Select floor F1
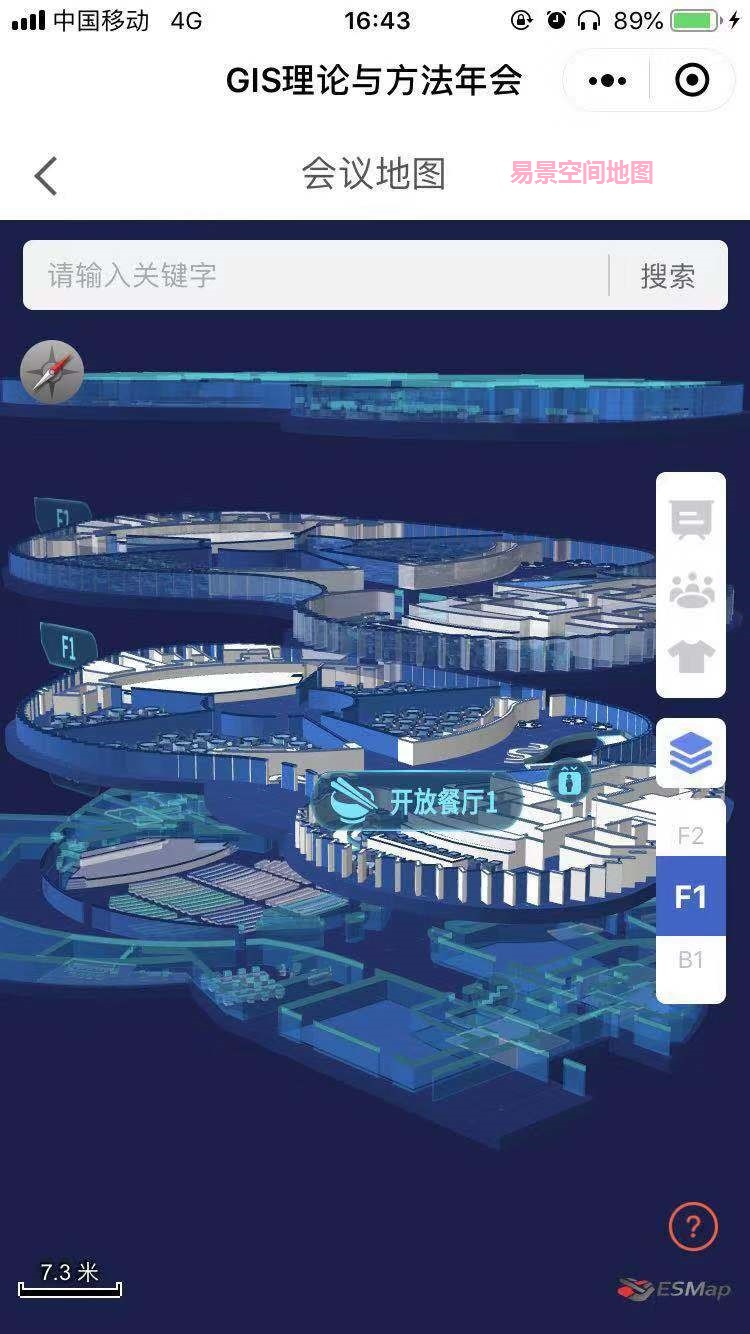Screen dimensions: 750x1334 click(x=691, y=897)
